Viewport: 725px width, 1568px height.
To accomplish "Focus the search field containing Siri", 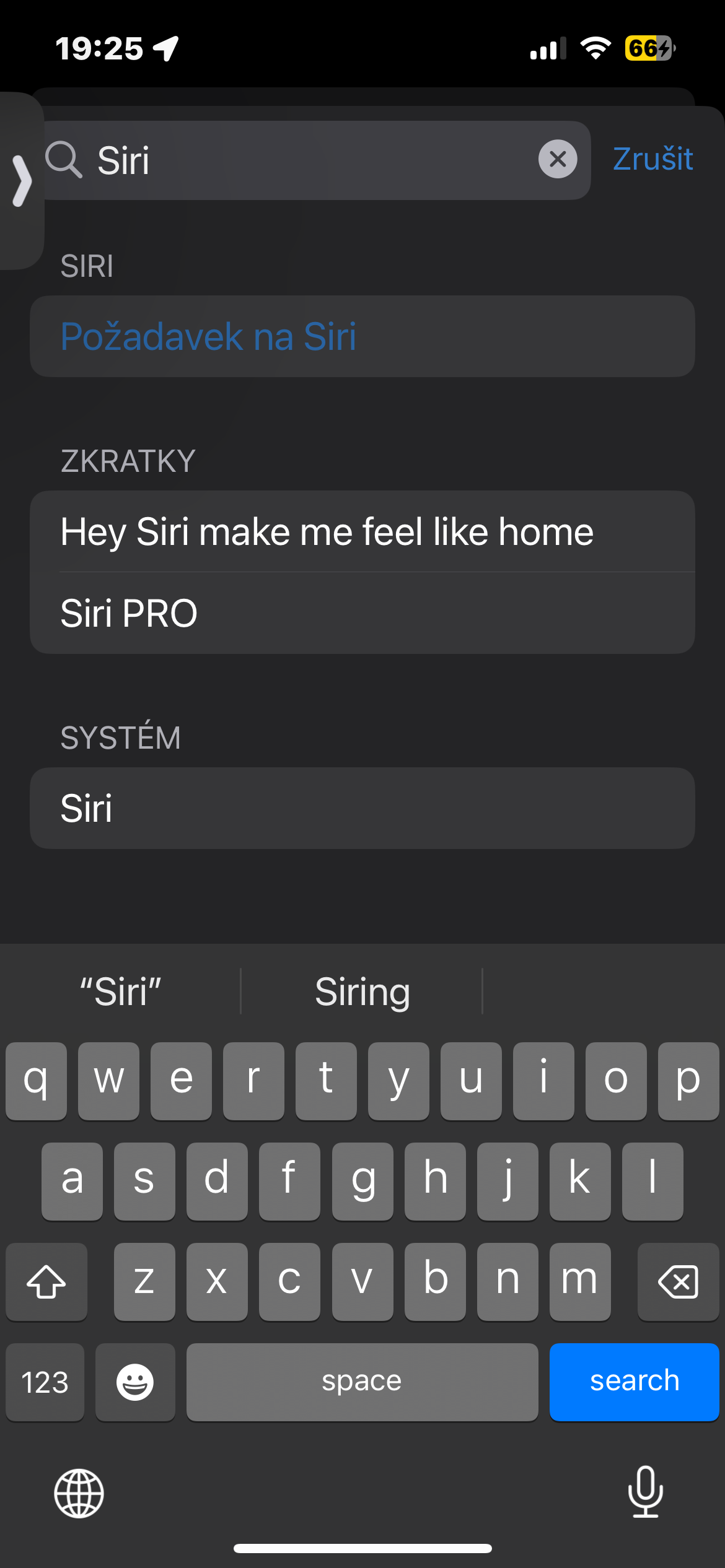I will point(310,160).
